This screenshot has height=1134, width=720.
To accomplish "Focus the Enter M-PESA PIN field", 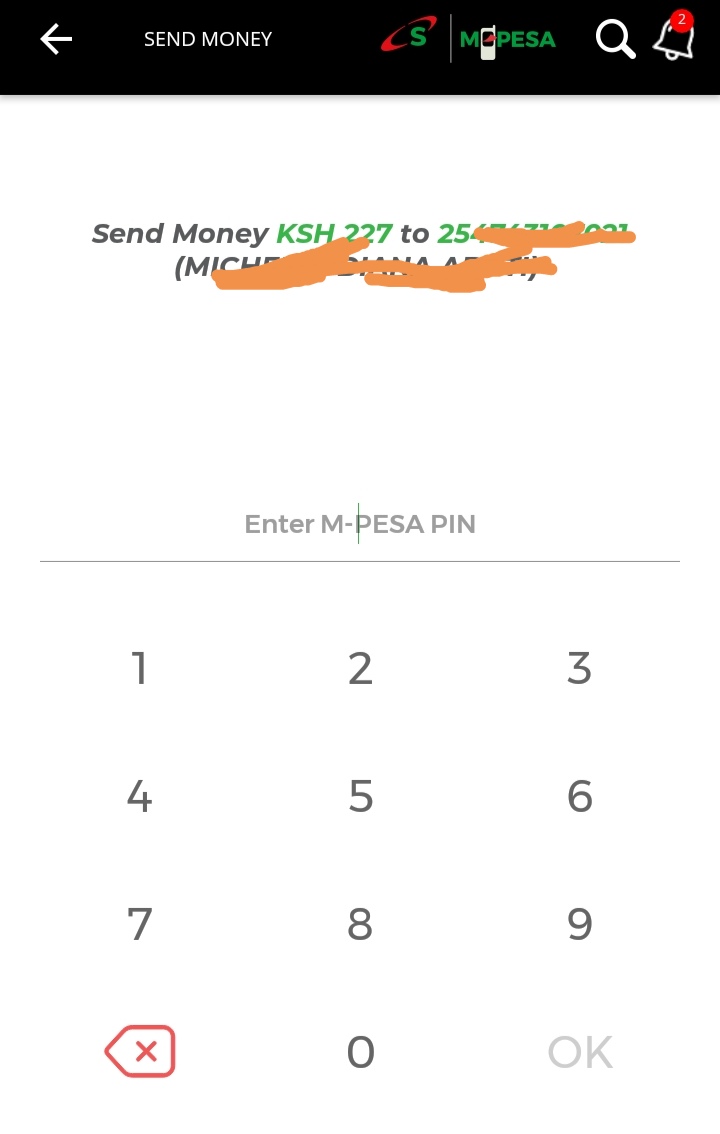I will pos(360,525).
